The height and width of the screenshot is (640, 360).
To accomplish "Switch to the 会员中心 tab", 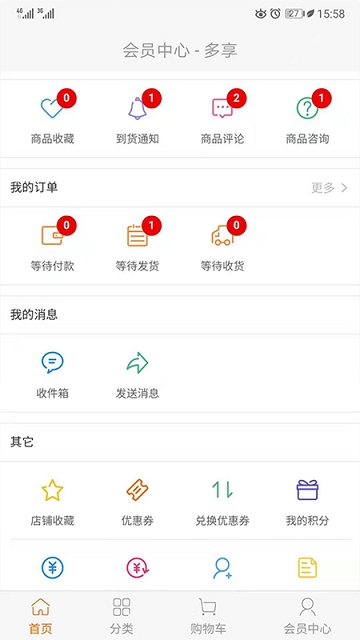I will click(307, 616).
